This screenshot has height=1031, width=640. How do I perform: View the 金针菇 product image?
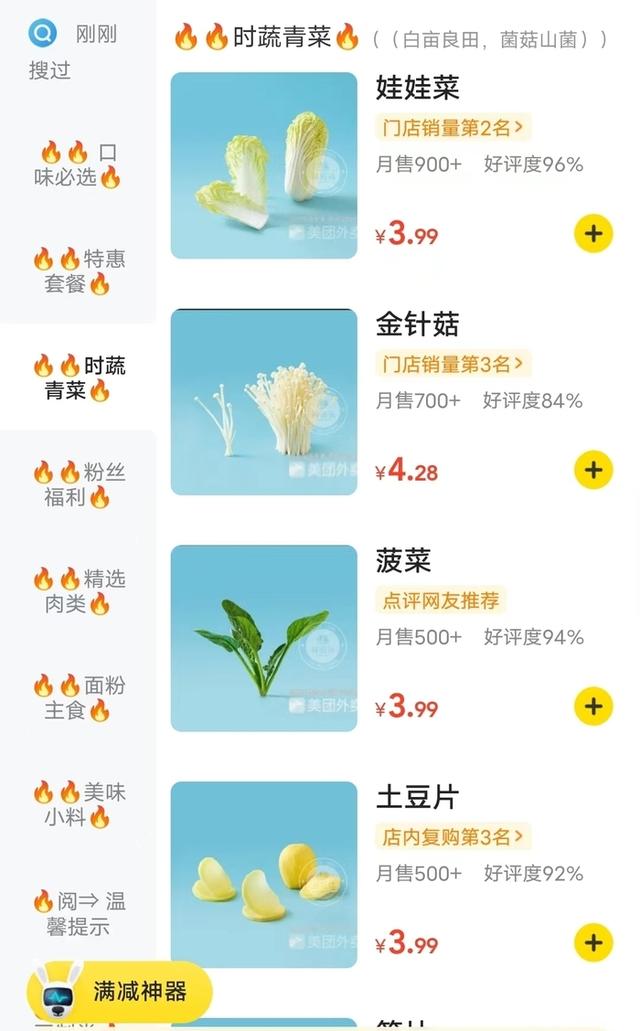[x=264, y=402]
